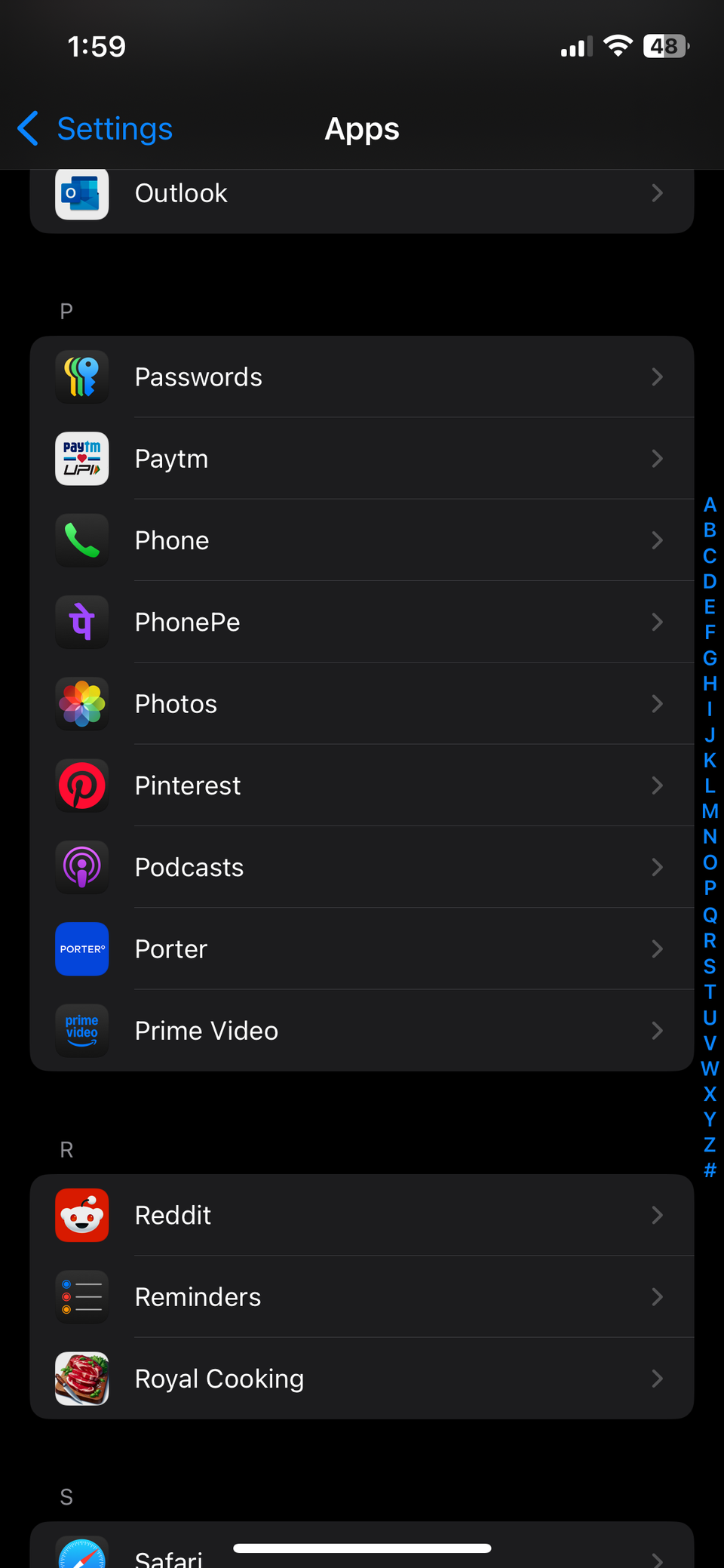Expand Safari settings via its chevron
Viewport: 724px width, 1568px height.
(657, 1554)
